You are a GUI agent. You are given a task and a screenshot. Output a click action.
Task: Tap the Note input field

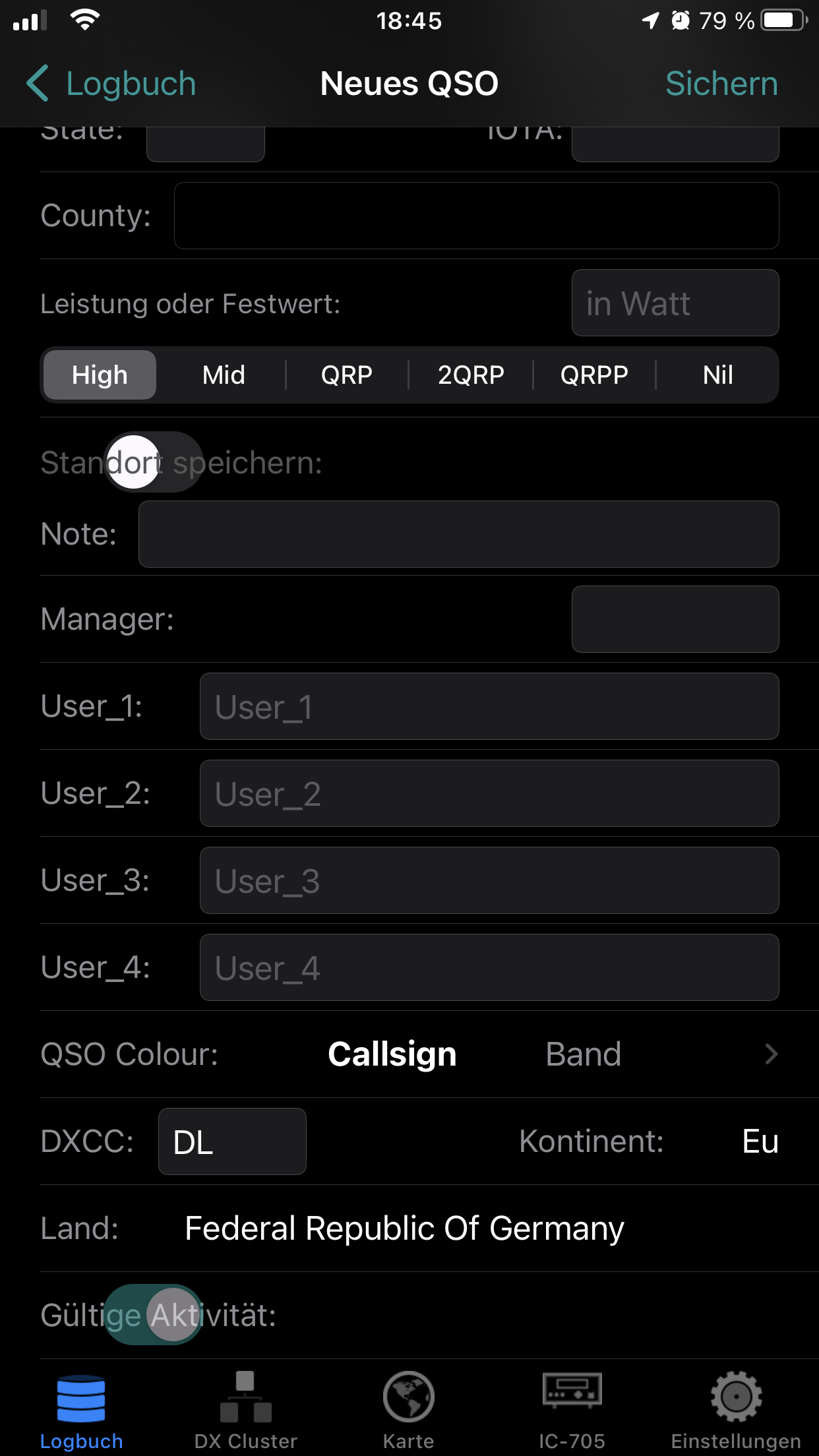458,534
